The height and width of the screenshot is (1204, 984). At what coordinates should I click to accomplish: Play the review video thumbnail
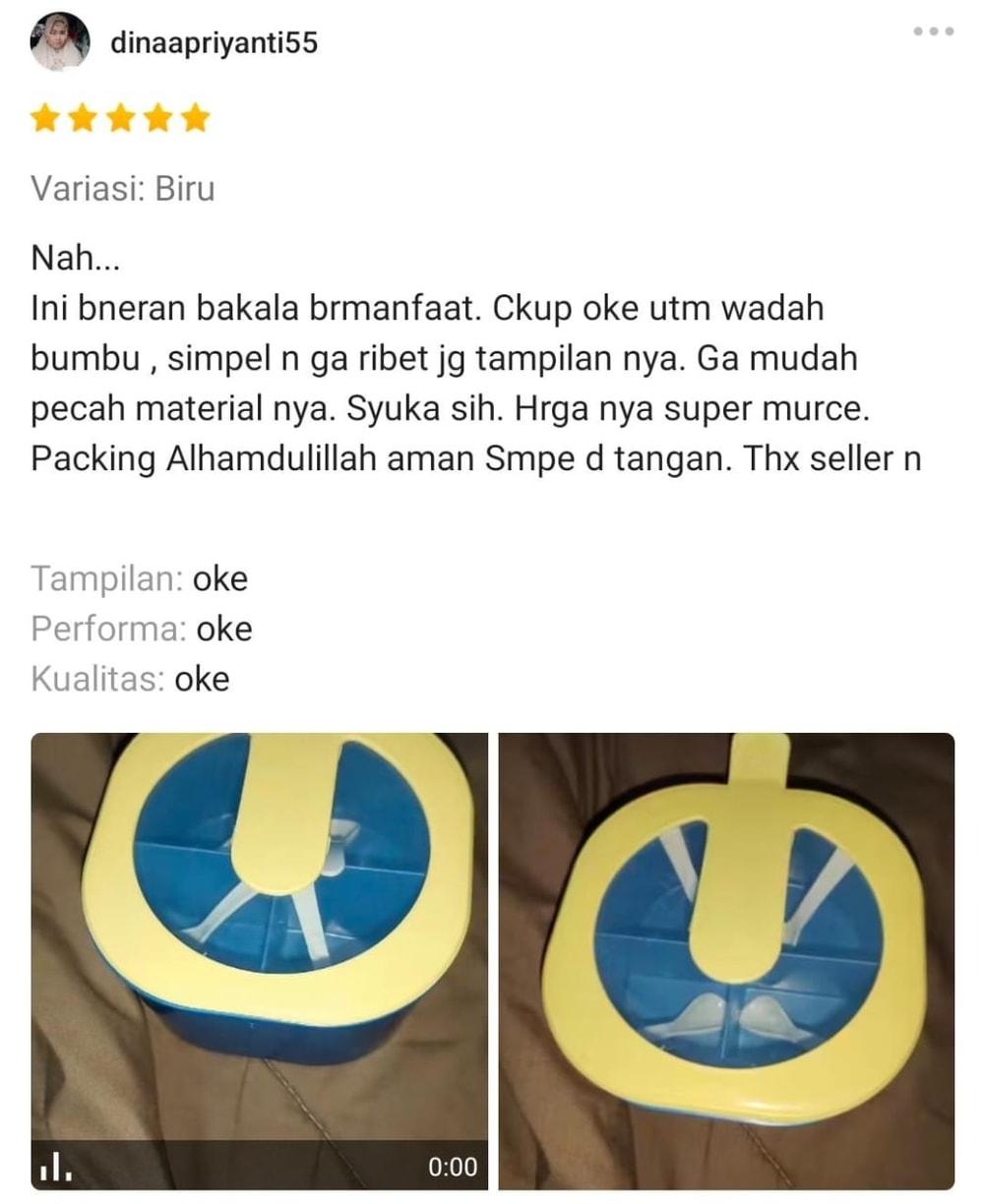pos(259,961)
